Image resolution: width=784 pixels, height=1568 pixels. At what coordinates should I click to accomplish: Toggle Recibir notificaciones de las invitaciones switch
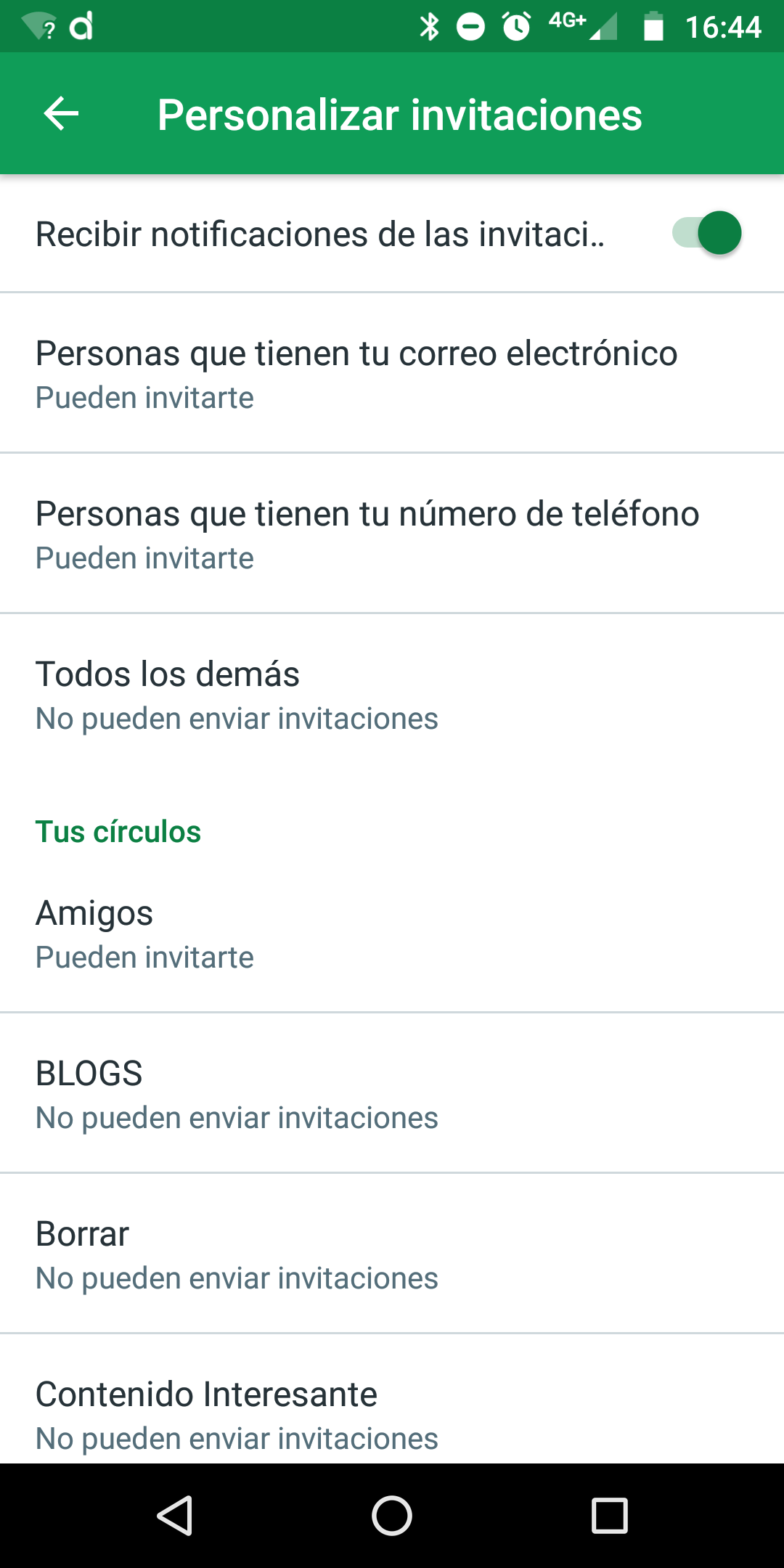706,234
